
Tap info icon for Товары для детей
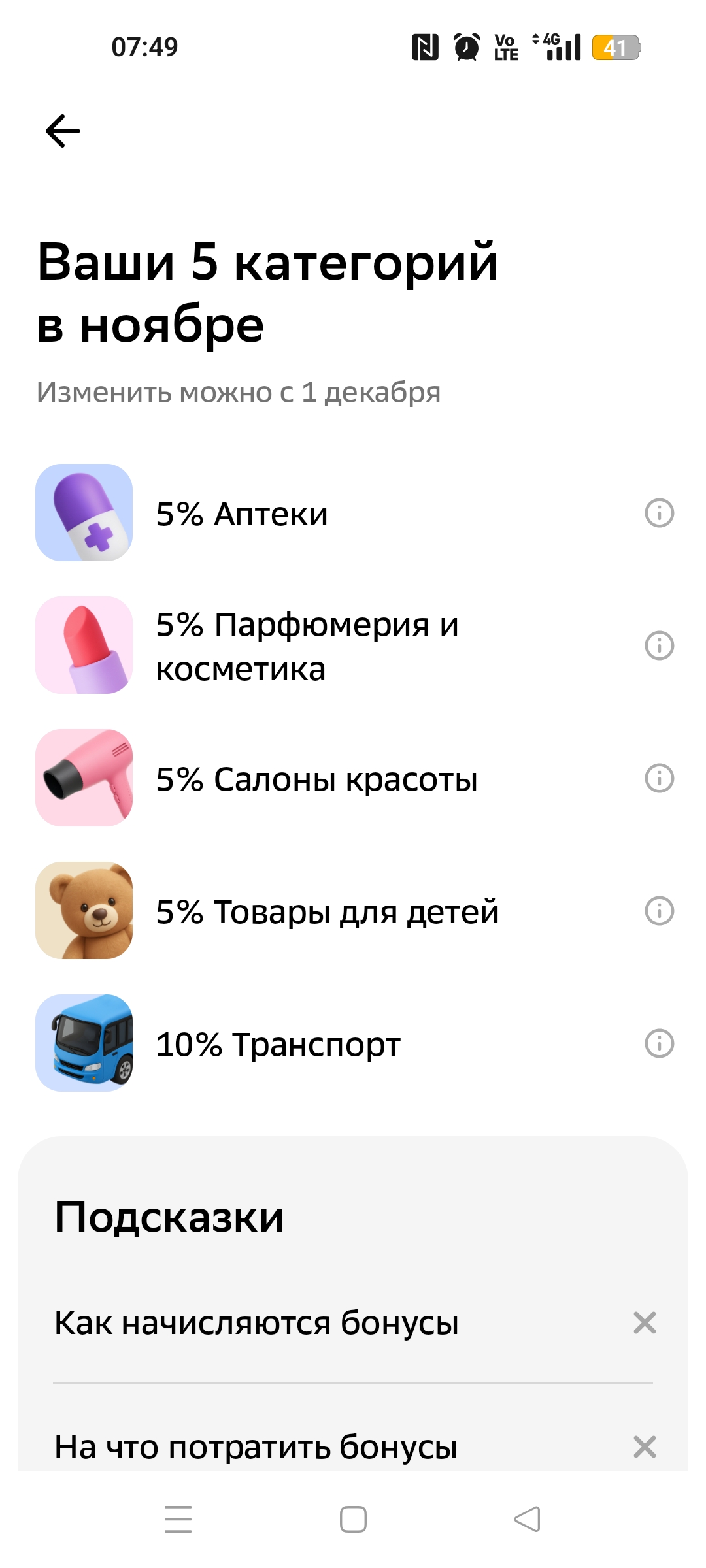pyautogui.click(x=659, y=911)
